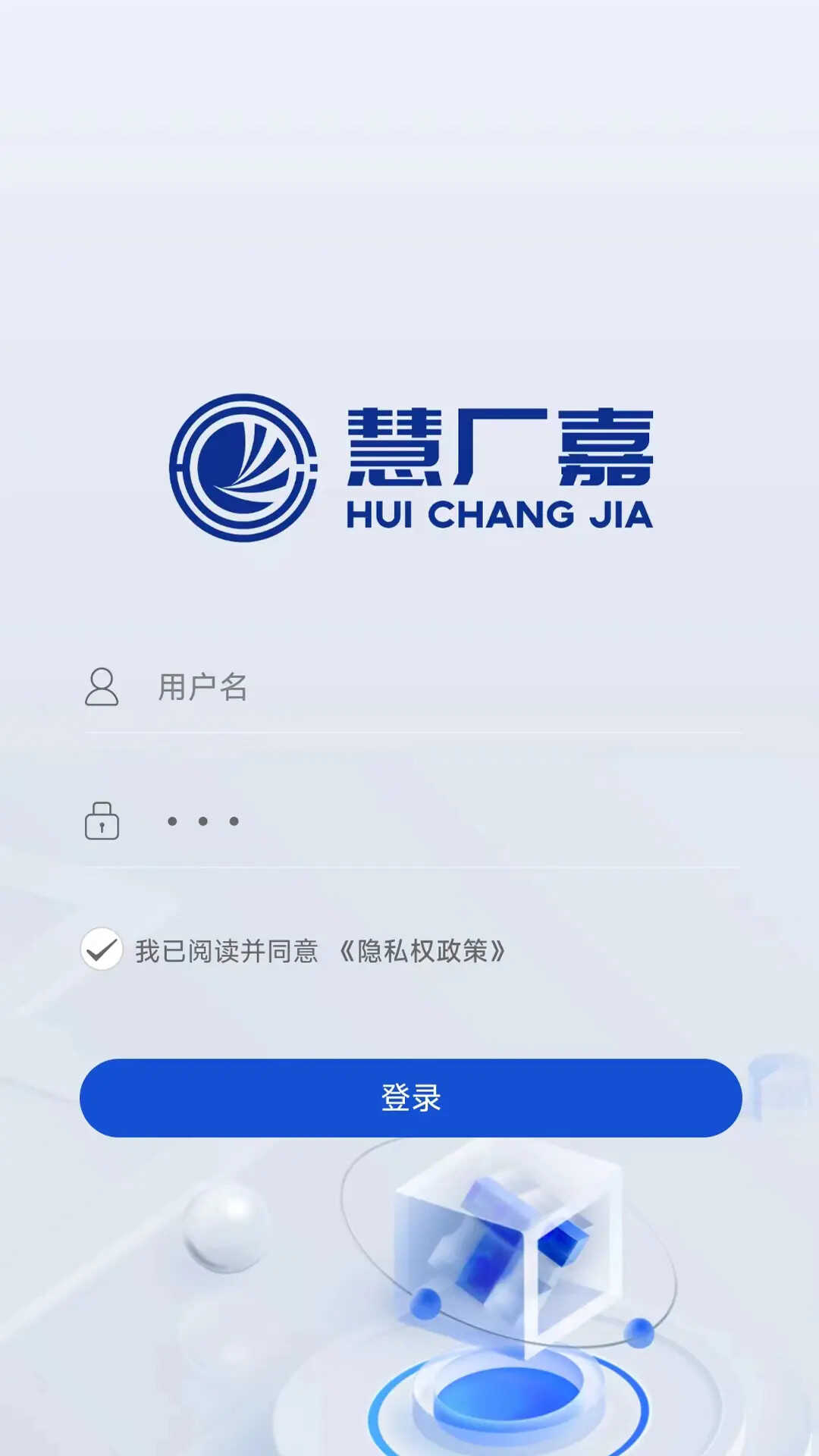Screen dimensions: 819x1456
Task: Tap the blue 登录 login button
Action: 410,1097
